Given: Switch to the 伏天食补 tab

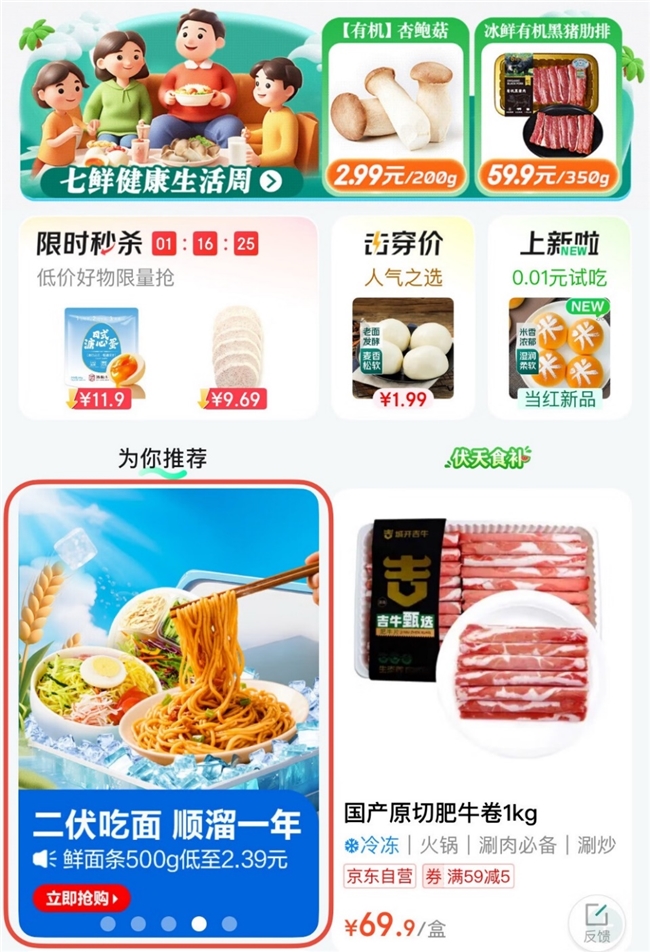Looking at the screenshot, I should click(487, 459).
